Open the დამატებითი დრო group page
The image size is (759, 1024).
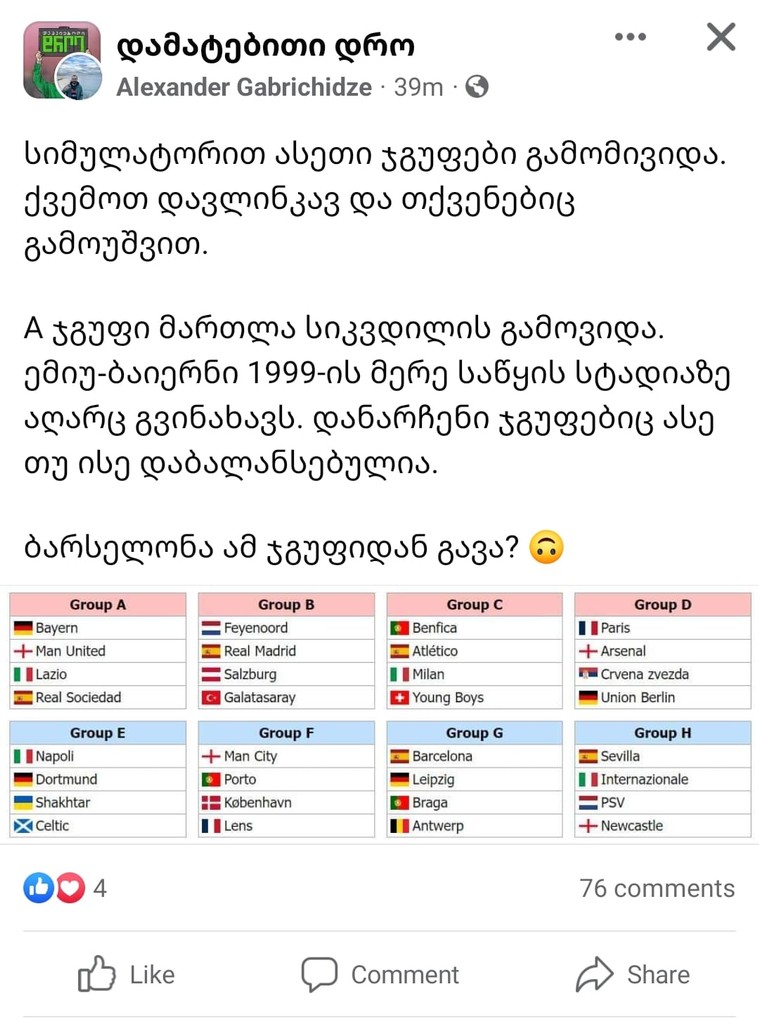[x=266, y=44]
